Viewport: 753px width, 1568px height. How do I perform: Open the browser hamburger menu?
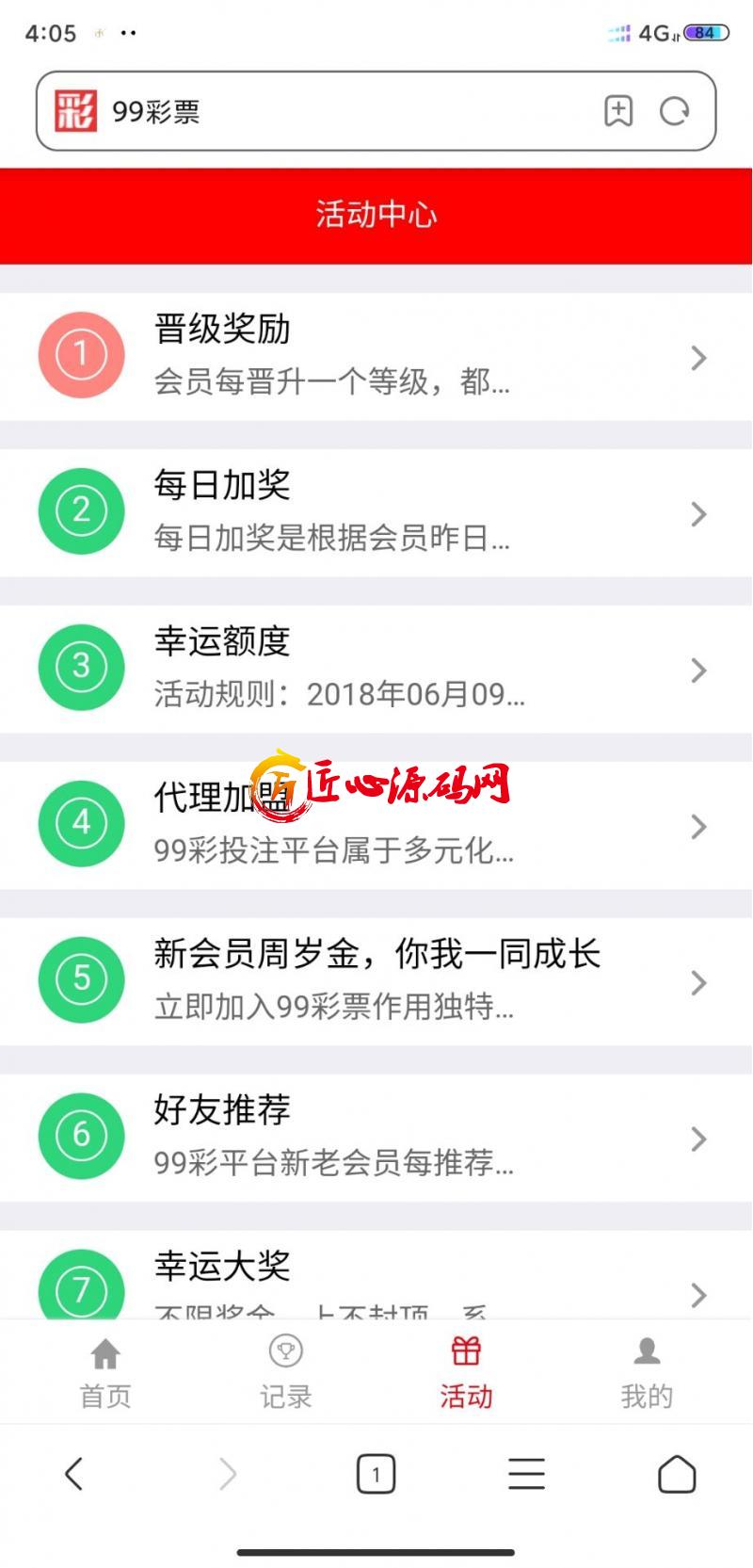(x=526, y=1474)
